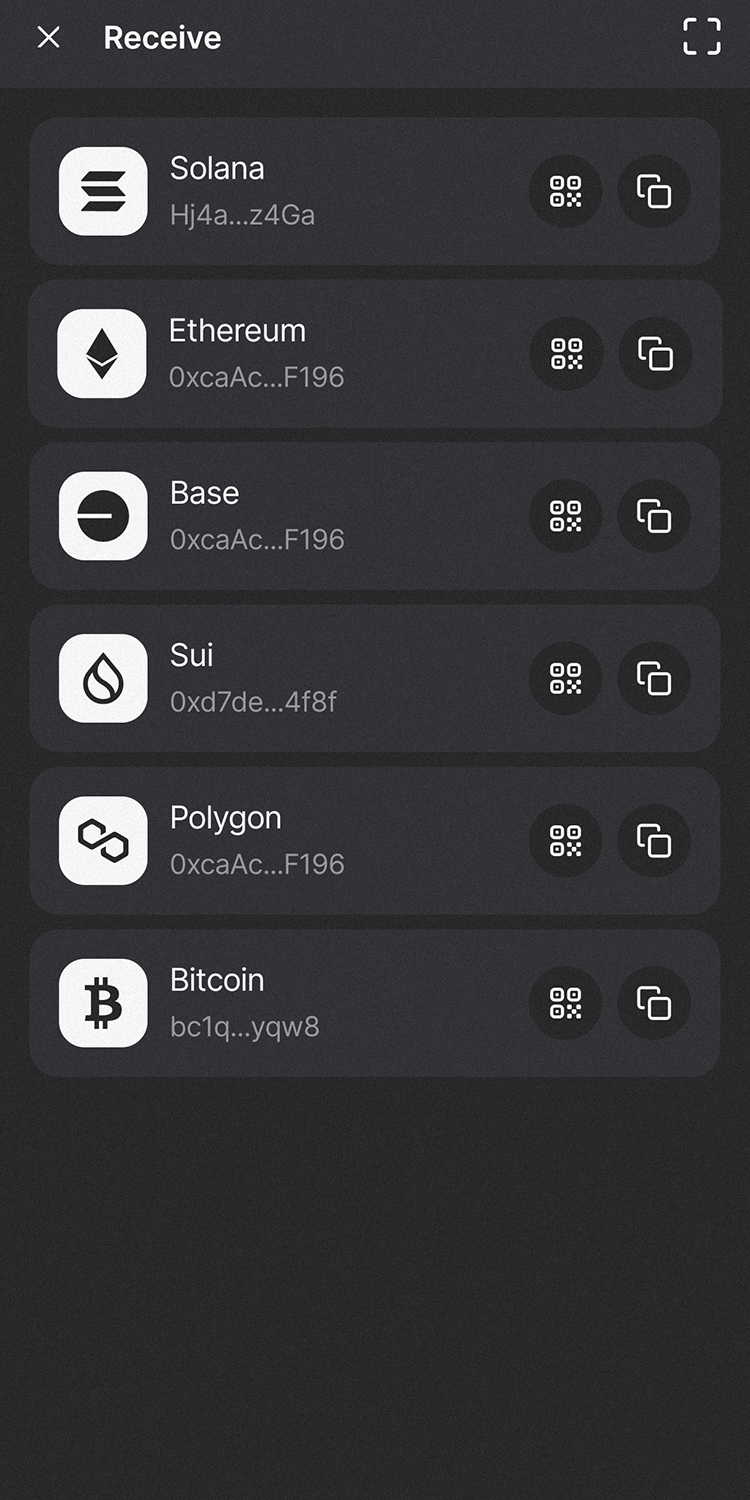This screenshot has width=750, height=1500.
Task: Select the Solana network logo
Action: (103, 192)
